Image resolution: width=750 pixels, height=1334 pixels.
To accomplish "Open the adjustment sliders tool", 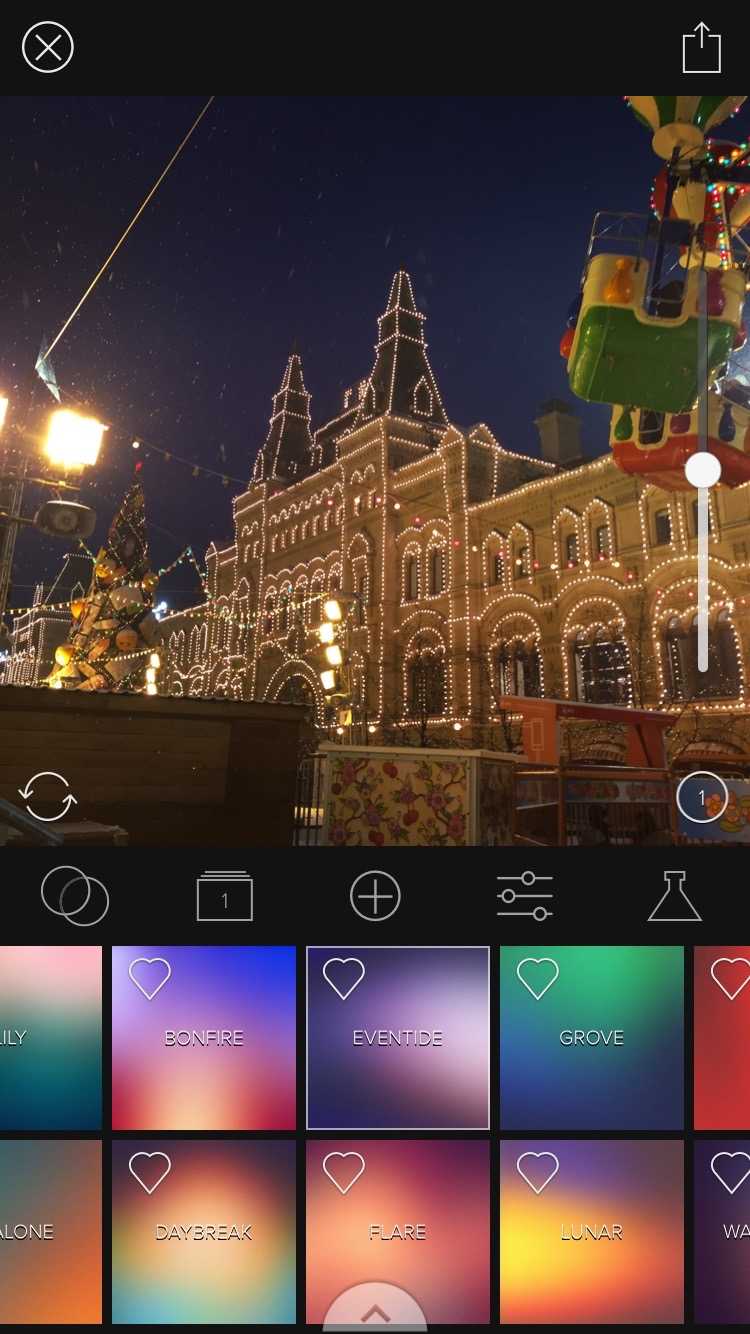I will coord(525,896).
